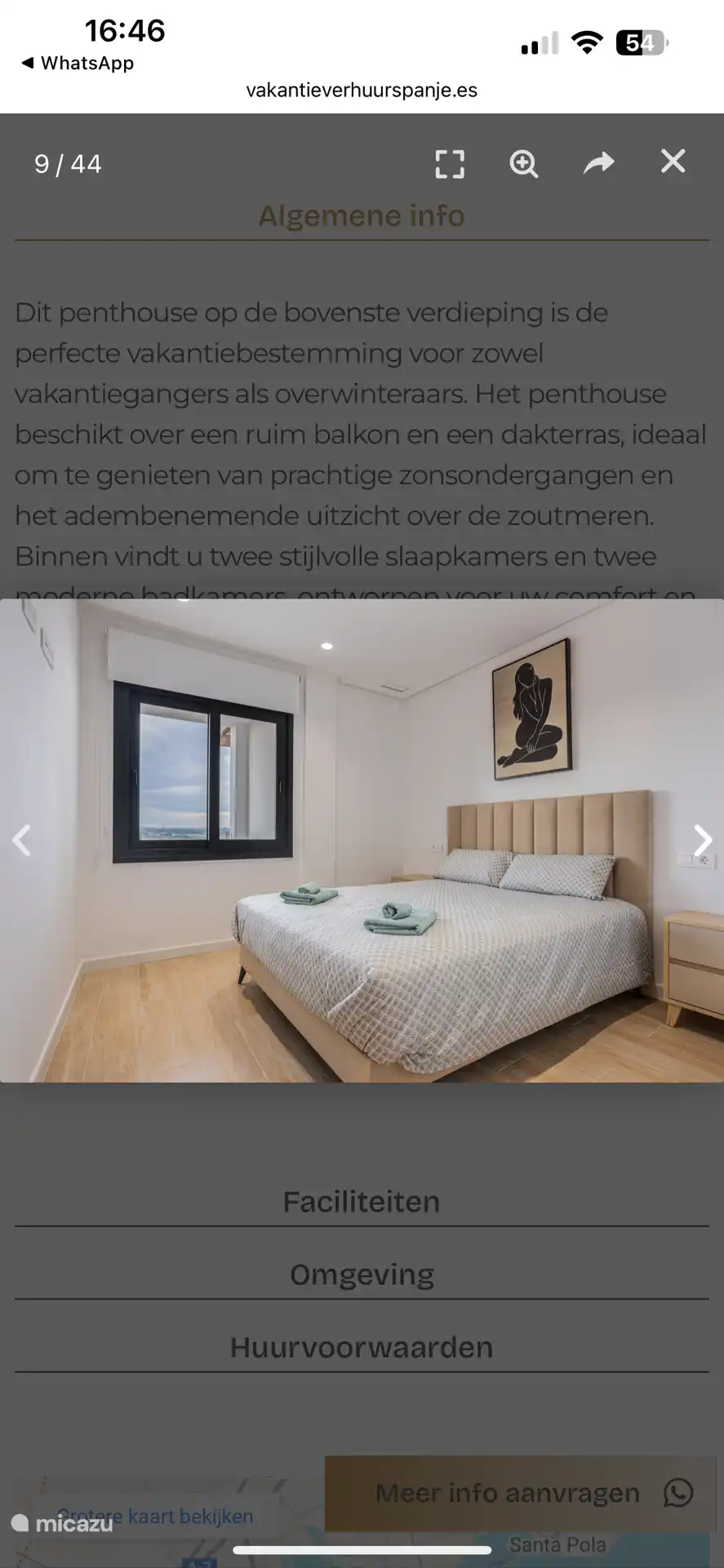The height and width of the screenshot is (1568, 724).
Task: Open the Huurvoorwaarden section
Action: pos(362,1347)
